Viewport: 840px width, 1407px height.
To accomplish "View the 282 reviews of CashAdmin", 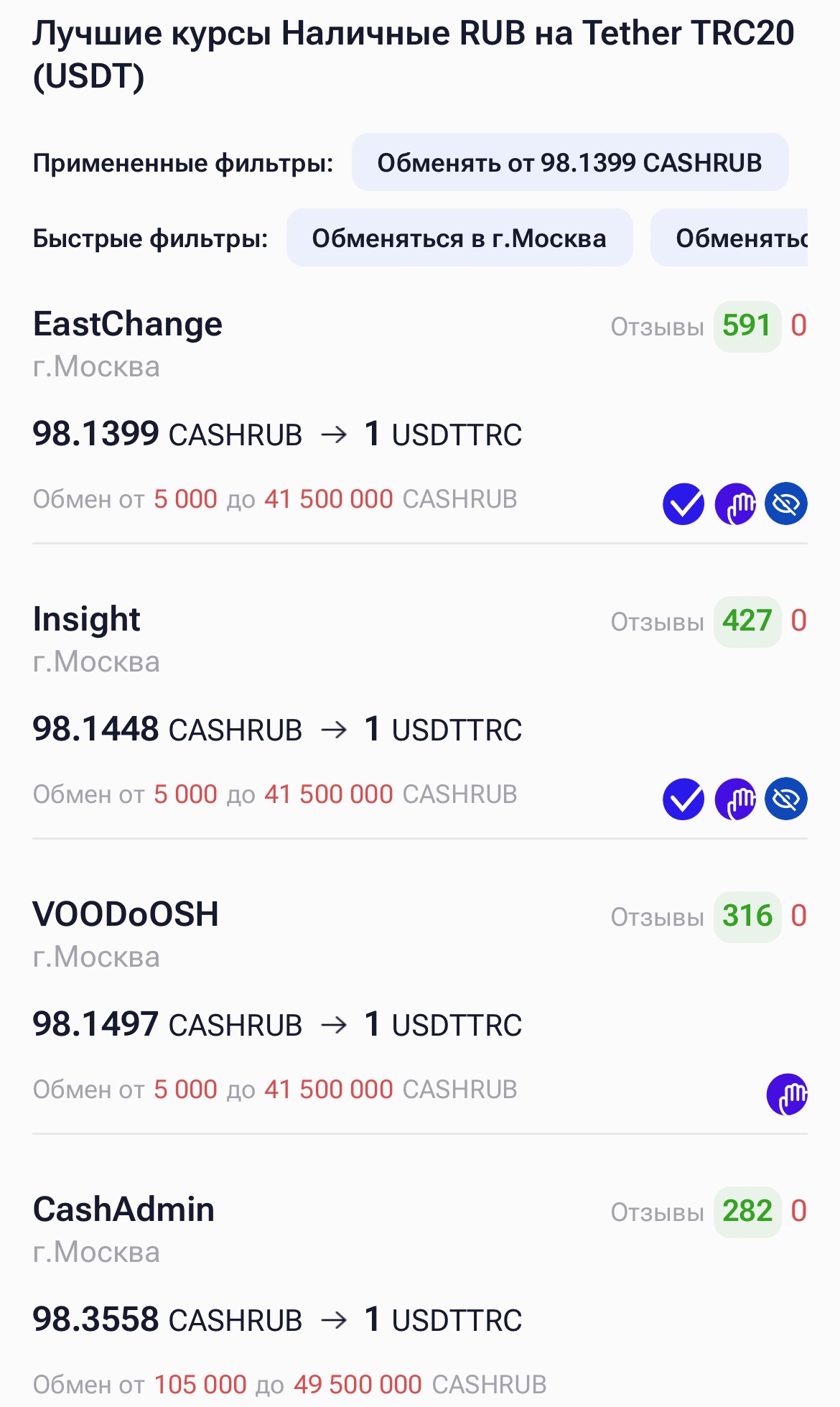I will tap(747, 1212).
